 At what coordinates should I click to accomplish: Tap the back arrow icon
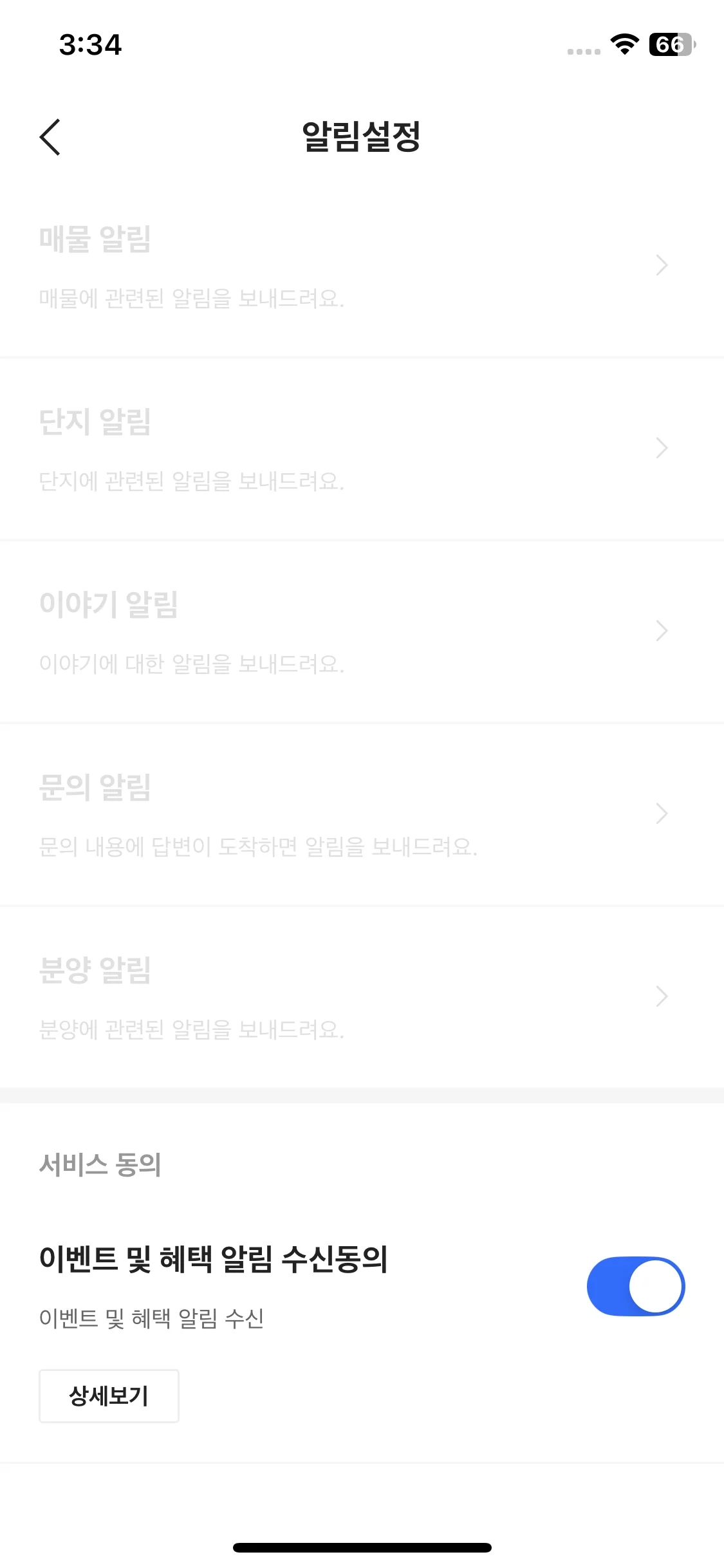click(51, 137)
